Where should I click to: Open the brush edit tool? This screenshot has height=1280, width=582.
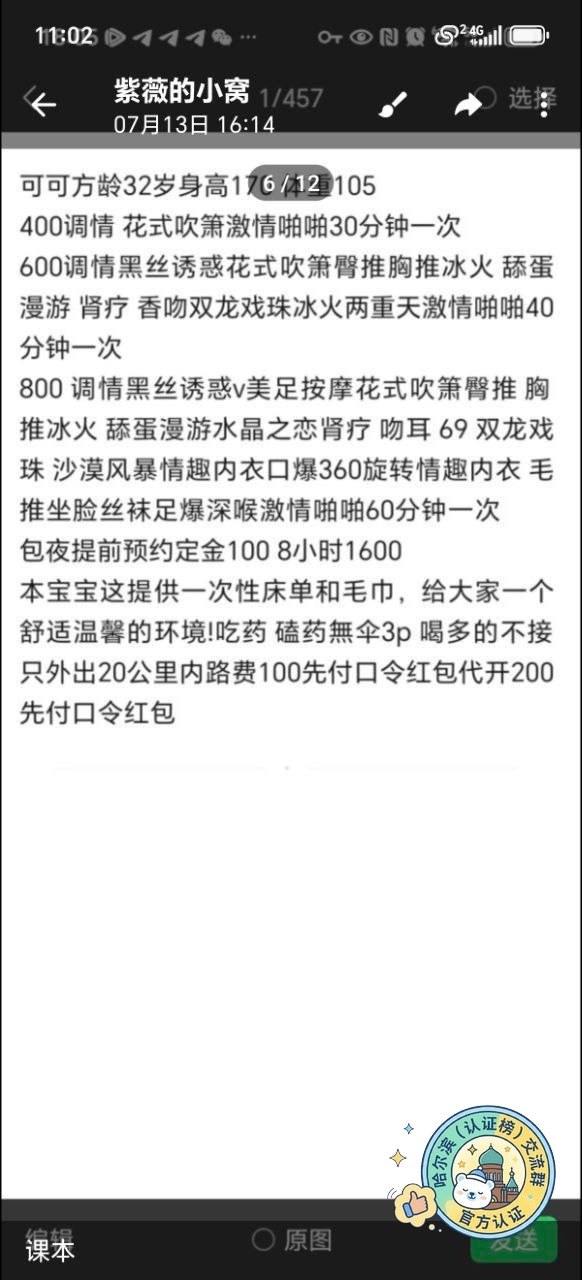pos(395,104)
